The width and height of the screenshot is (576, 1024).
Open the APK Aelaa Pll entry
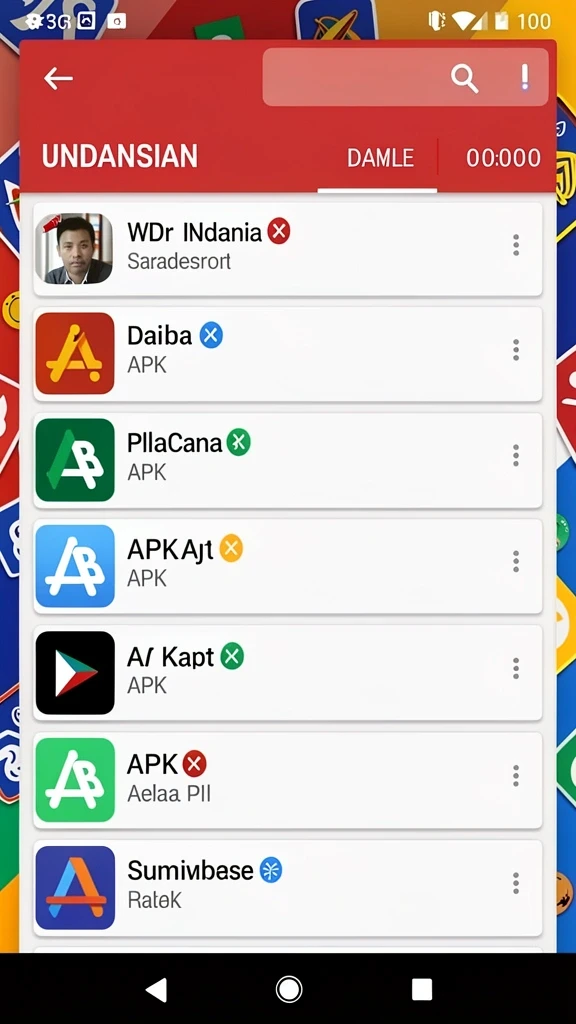pos(288,780)
